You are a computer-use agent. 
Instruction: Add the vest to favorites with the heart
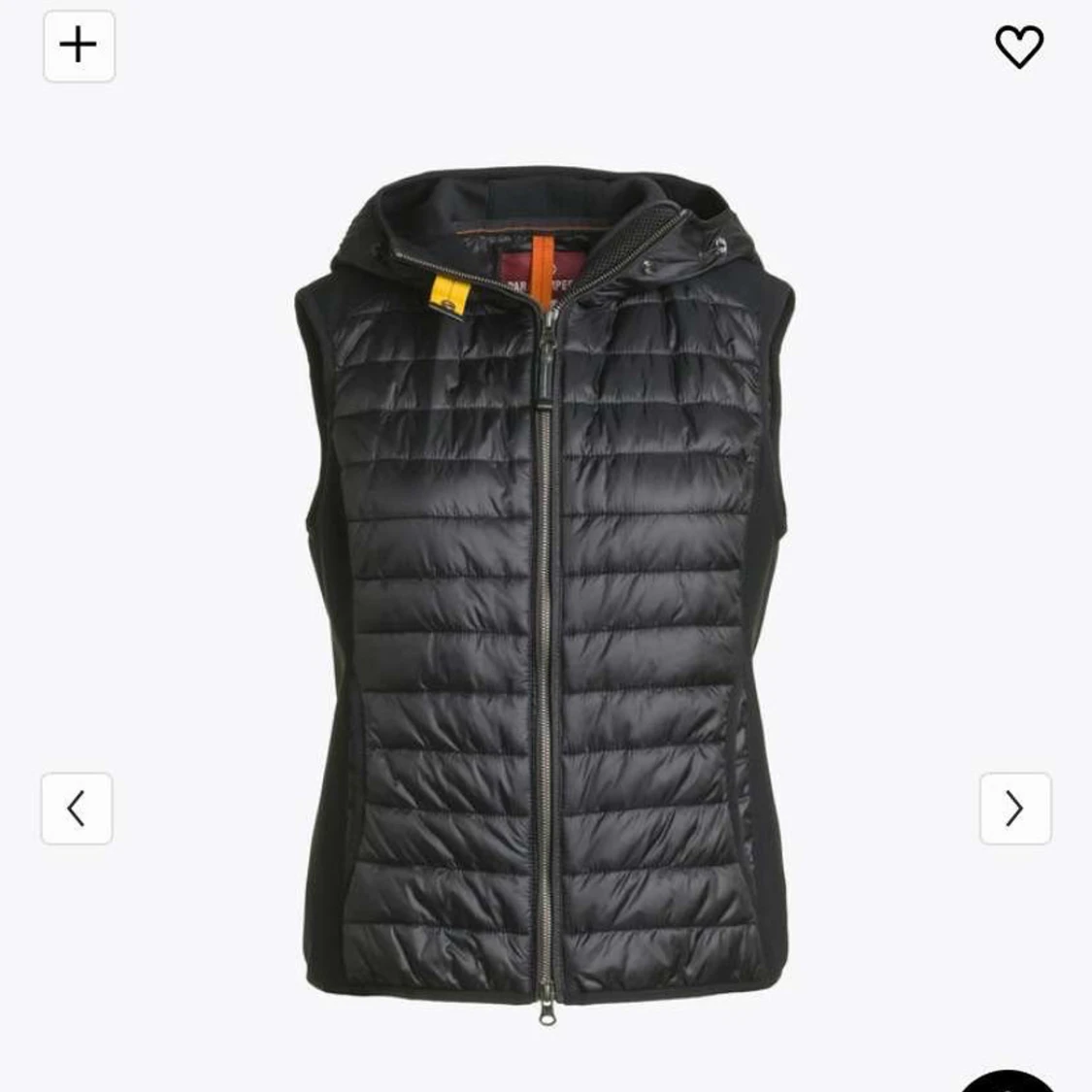point(1018,47)
